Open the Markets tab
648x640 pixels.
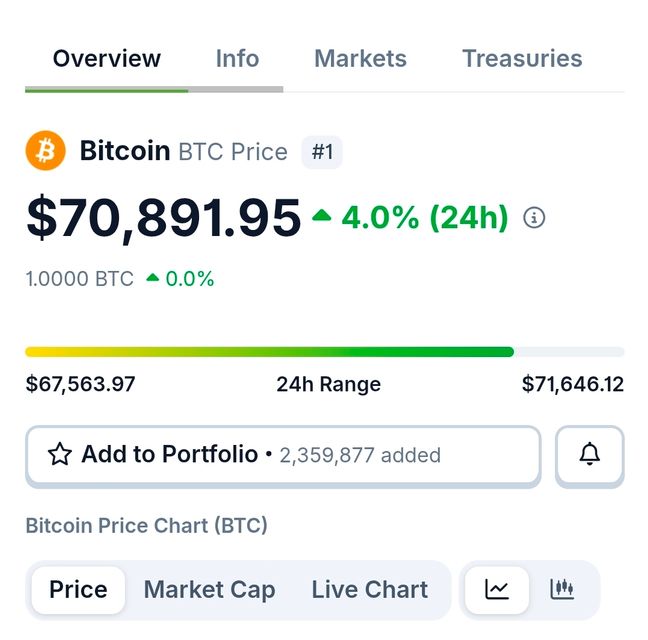(x=360, y=59)
